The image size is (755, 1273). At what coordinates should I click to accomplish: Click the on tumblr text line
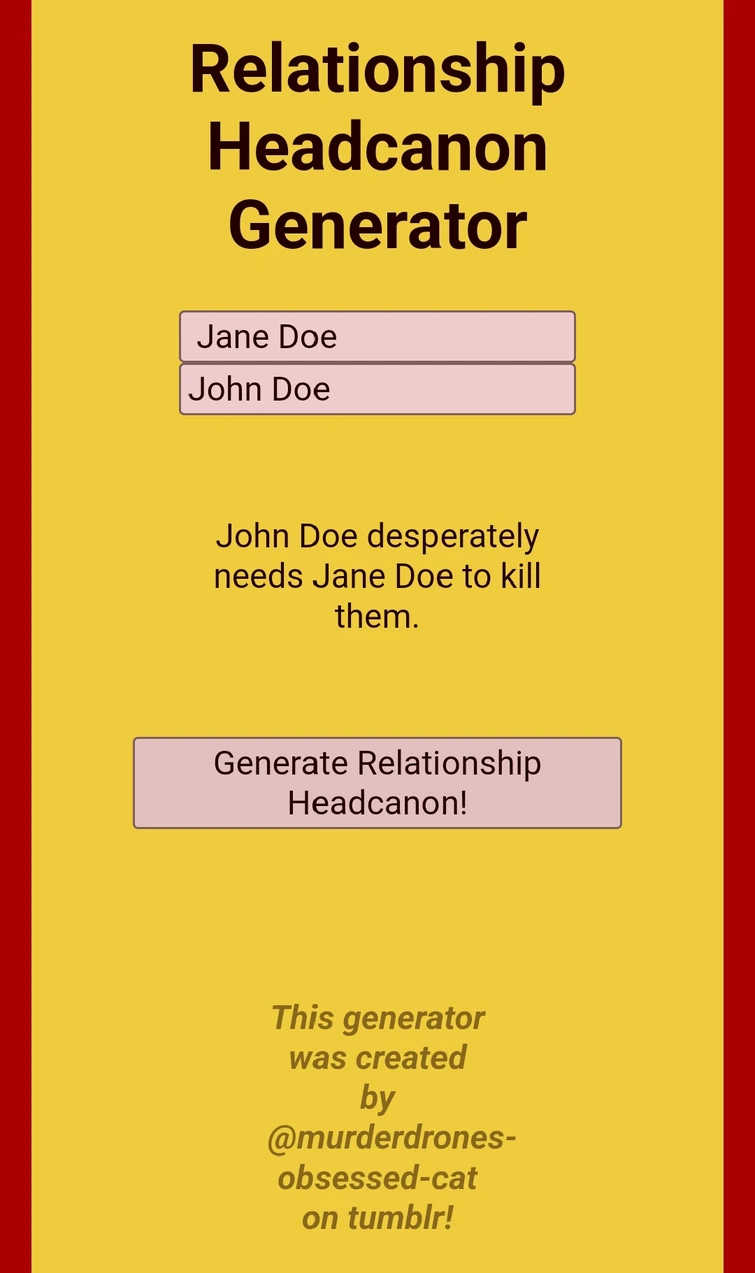tap(377, 1218)
